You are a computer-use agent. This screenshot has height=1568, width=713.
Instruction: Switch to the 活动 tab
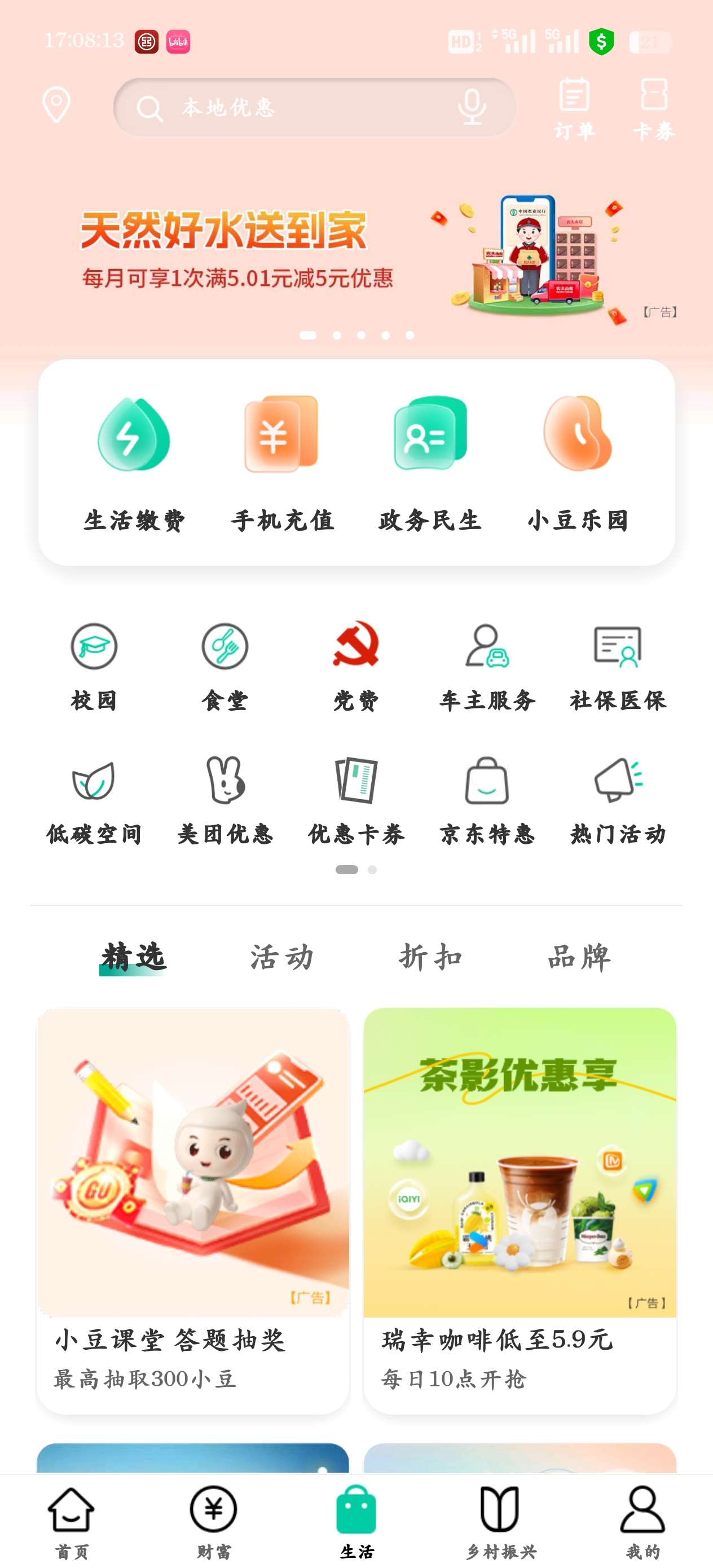pyautogui.click(x=282, y=957)
